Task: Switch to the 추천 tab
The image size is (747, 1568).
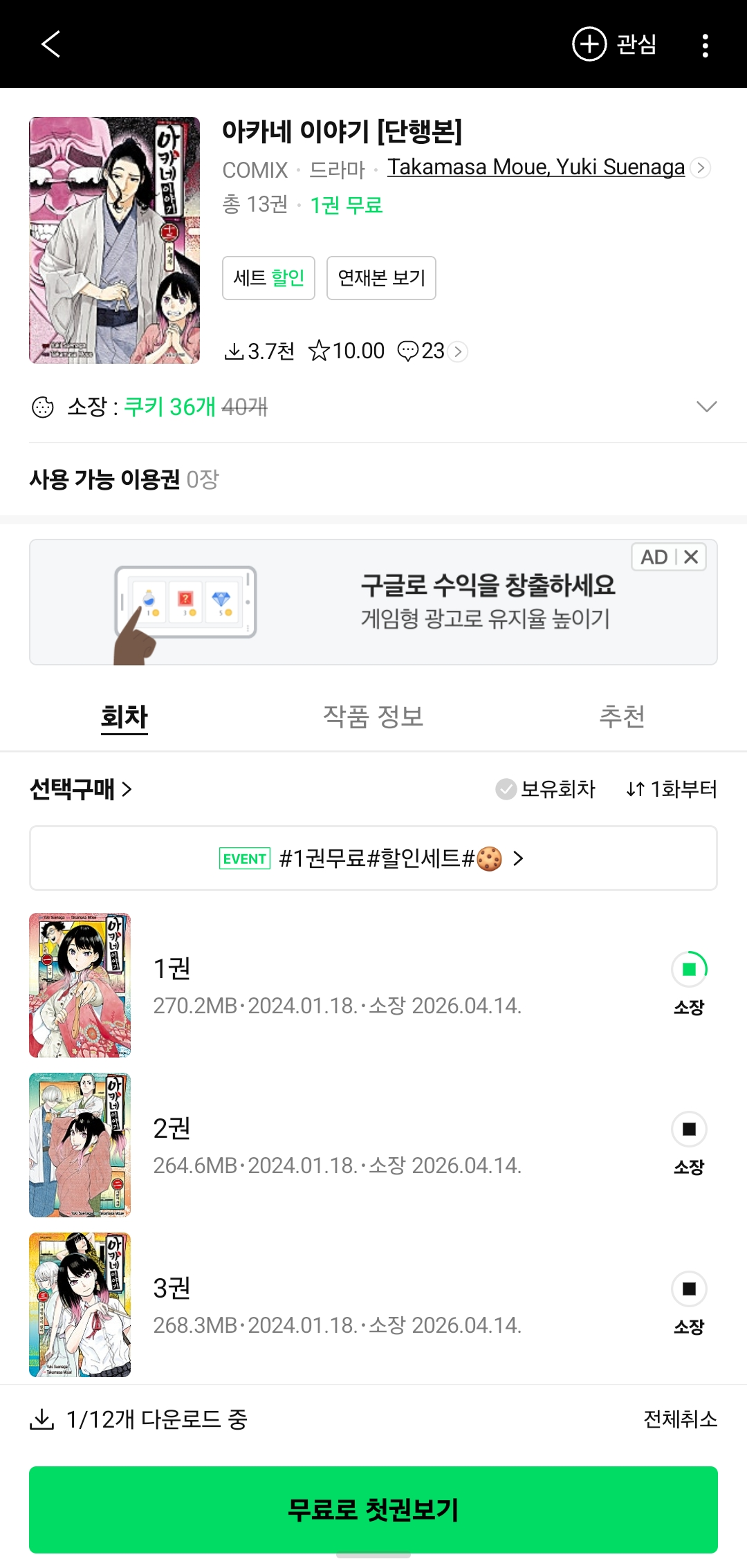Action: (x=621, y=717)
